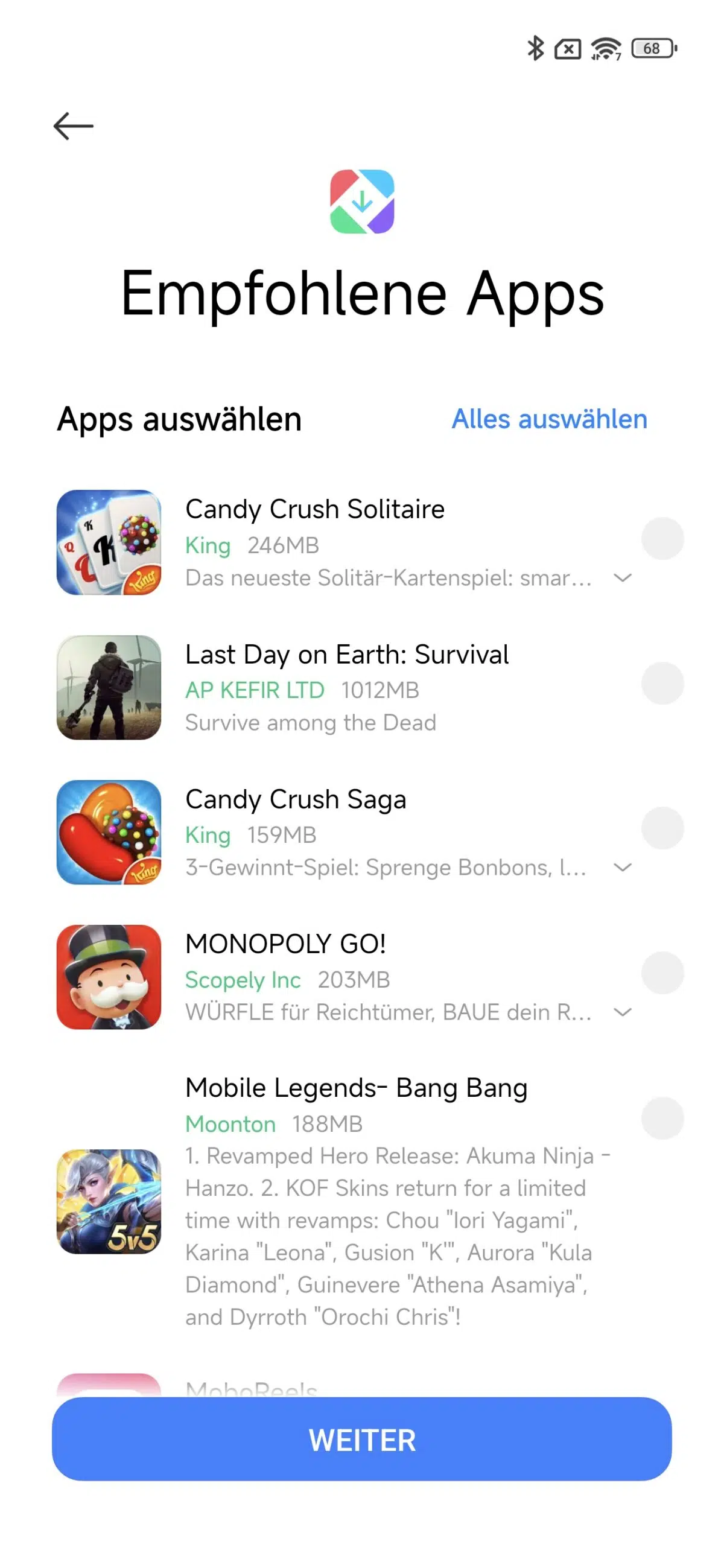Screen dimensions: 724x1568
Task: Go back using the top arrow
Action: point(73,127)
